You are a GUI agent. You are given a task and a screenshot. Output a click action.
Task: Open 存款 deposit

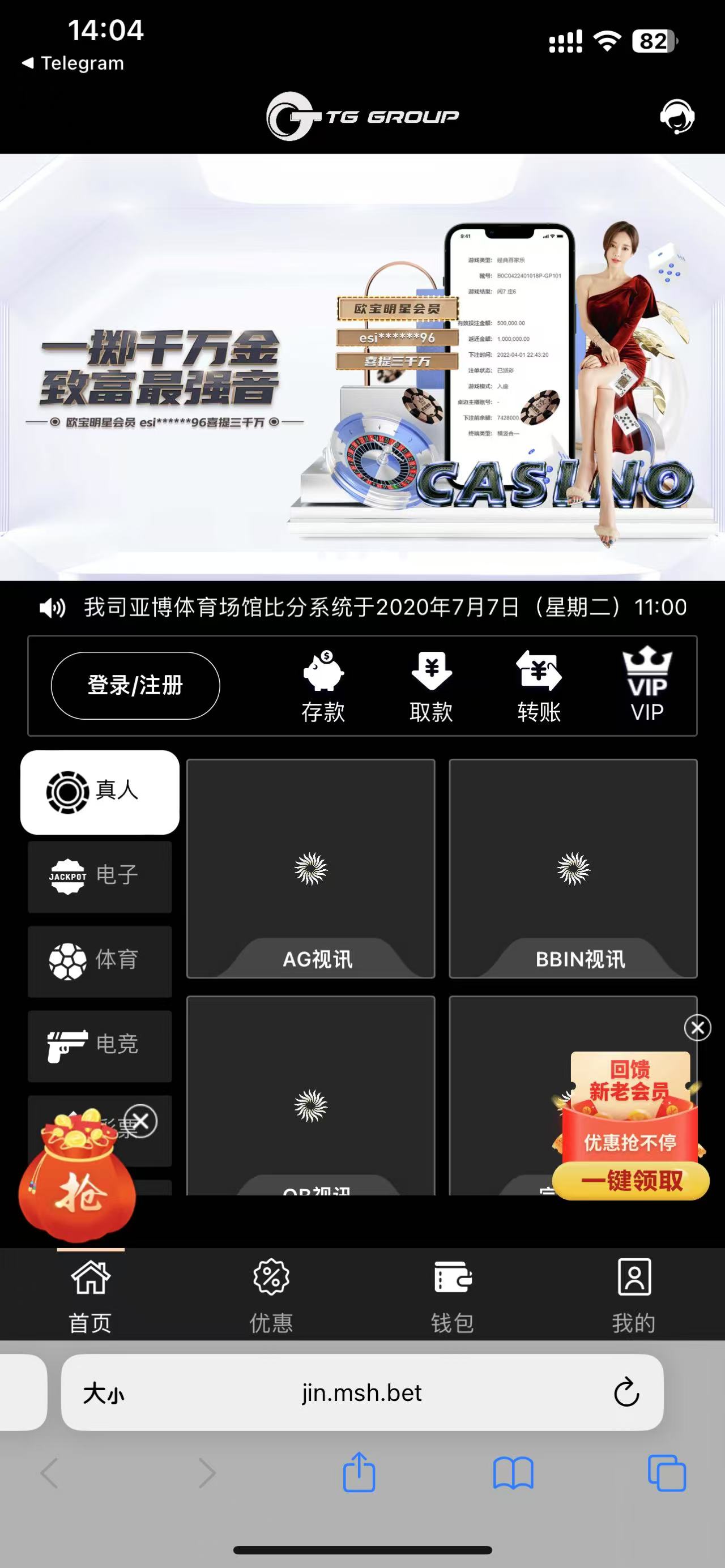[x=323, y=686]
